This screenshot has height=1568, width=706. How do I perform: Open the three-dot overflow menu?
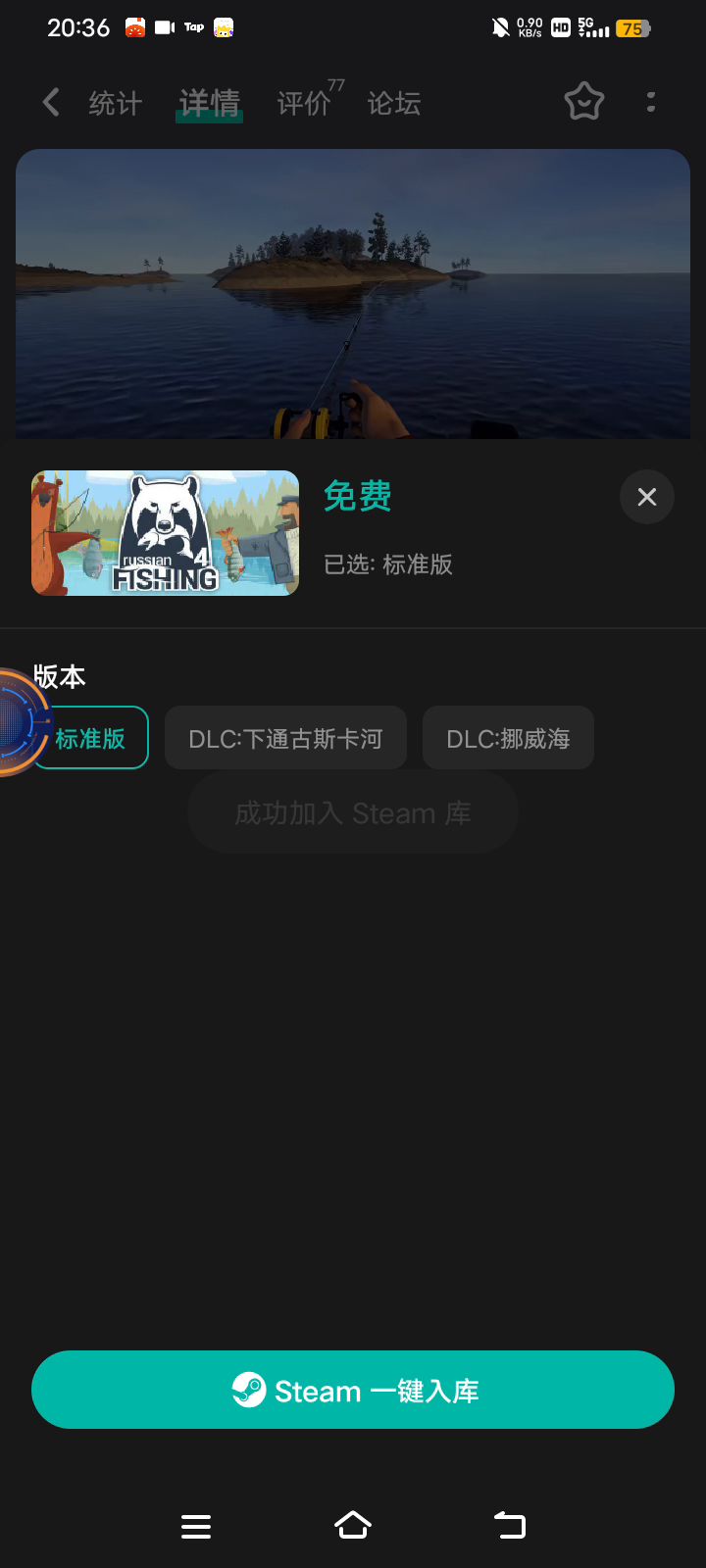pos(651,101)
